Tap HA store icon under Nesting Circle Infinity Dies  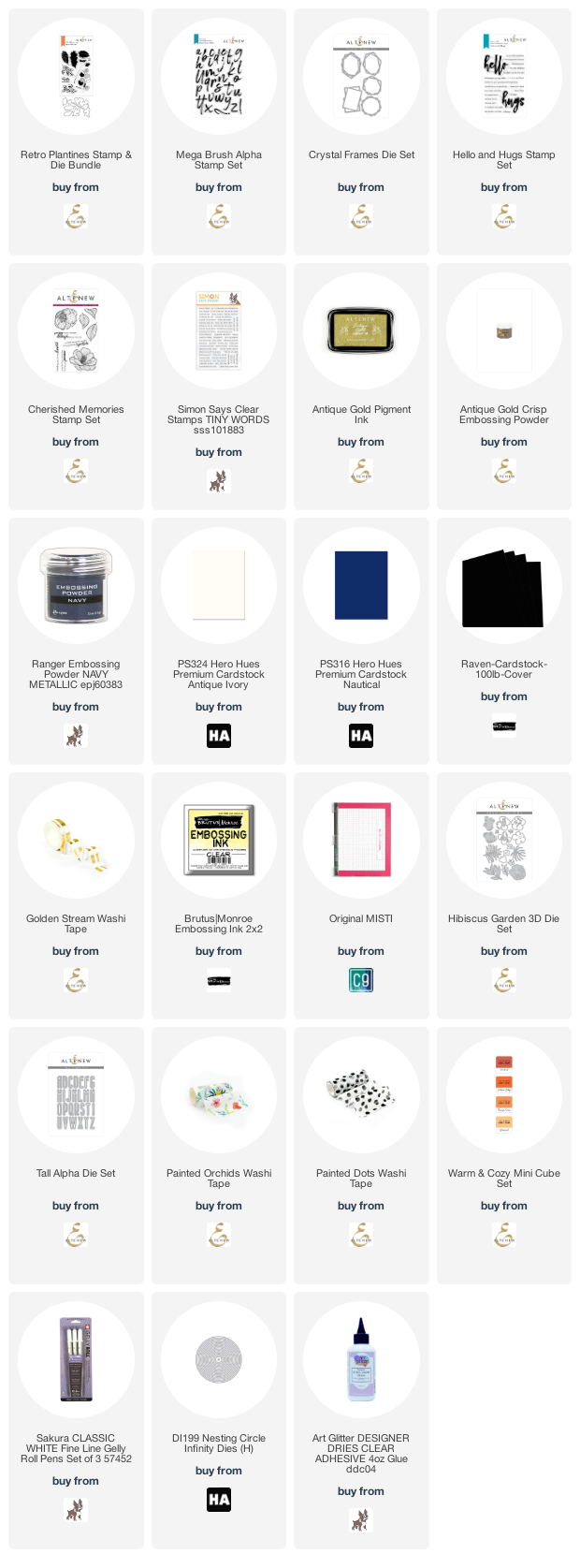219,1501
